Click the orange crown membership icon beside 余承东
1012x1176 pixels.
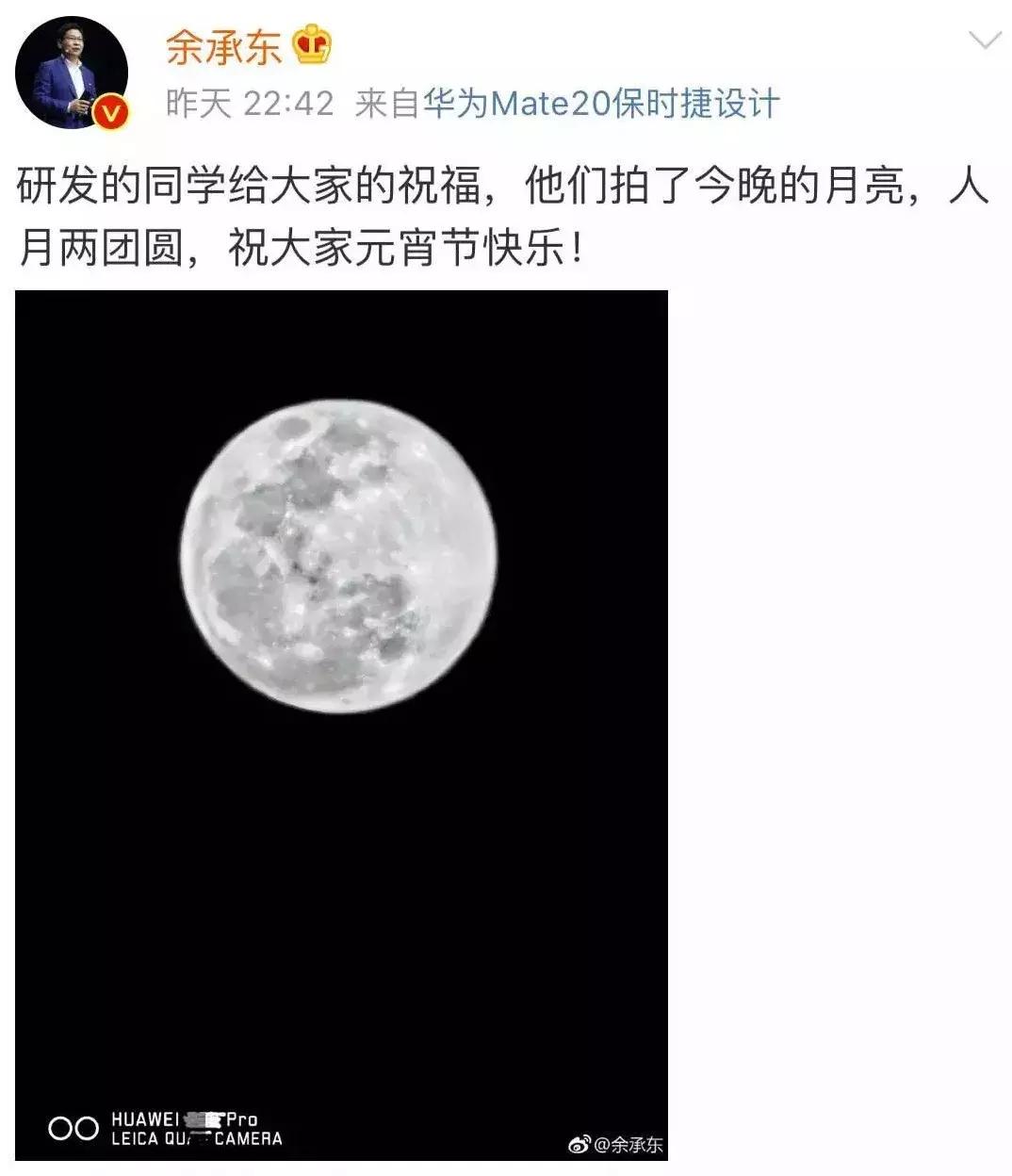click(311, 44)
